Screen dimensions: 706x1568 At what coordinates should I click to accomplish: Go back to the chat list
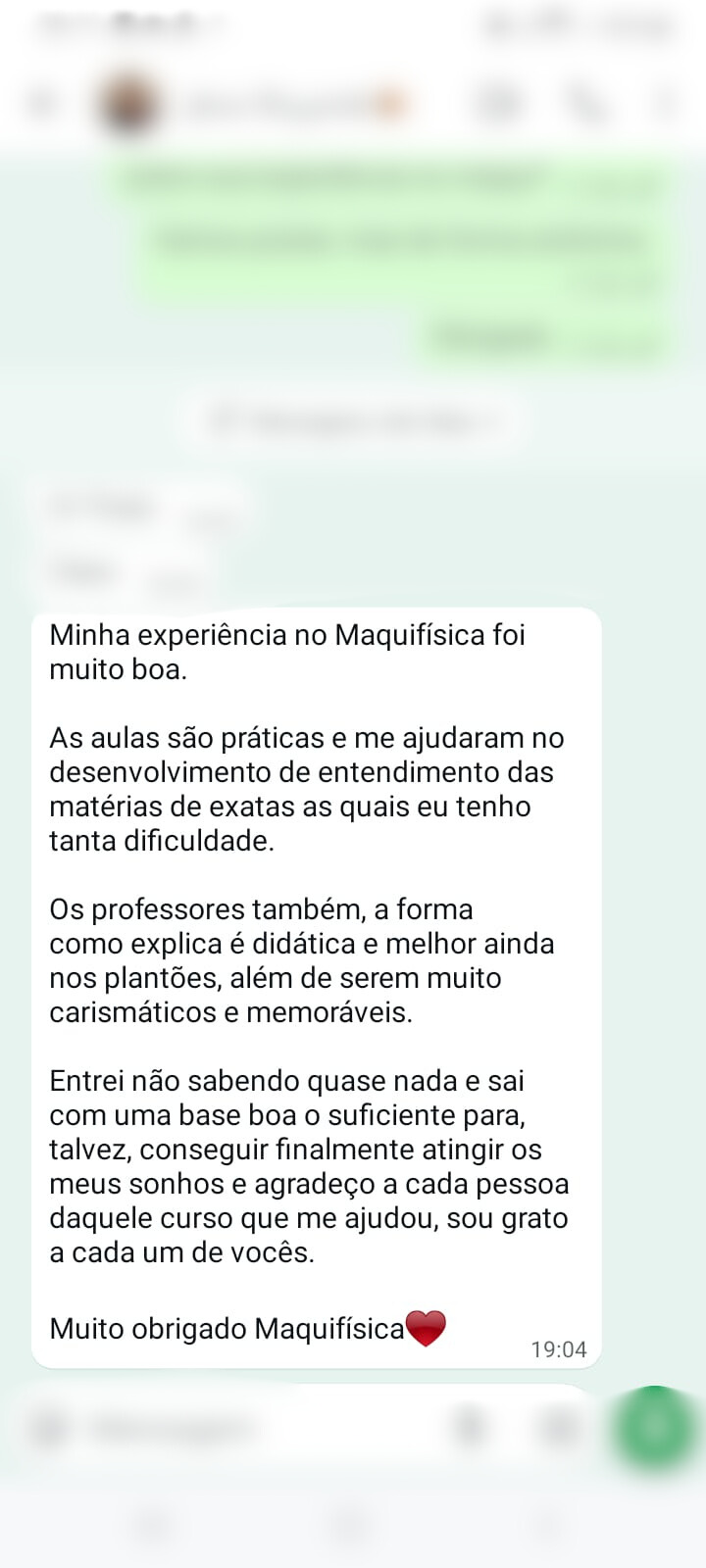[41, 103]
